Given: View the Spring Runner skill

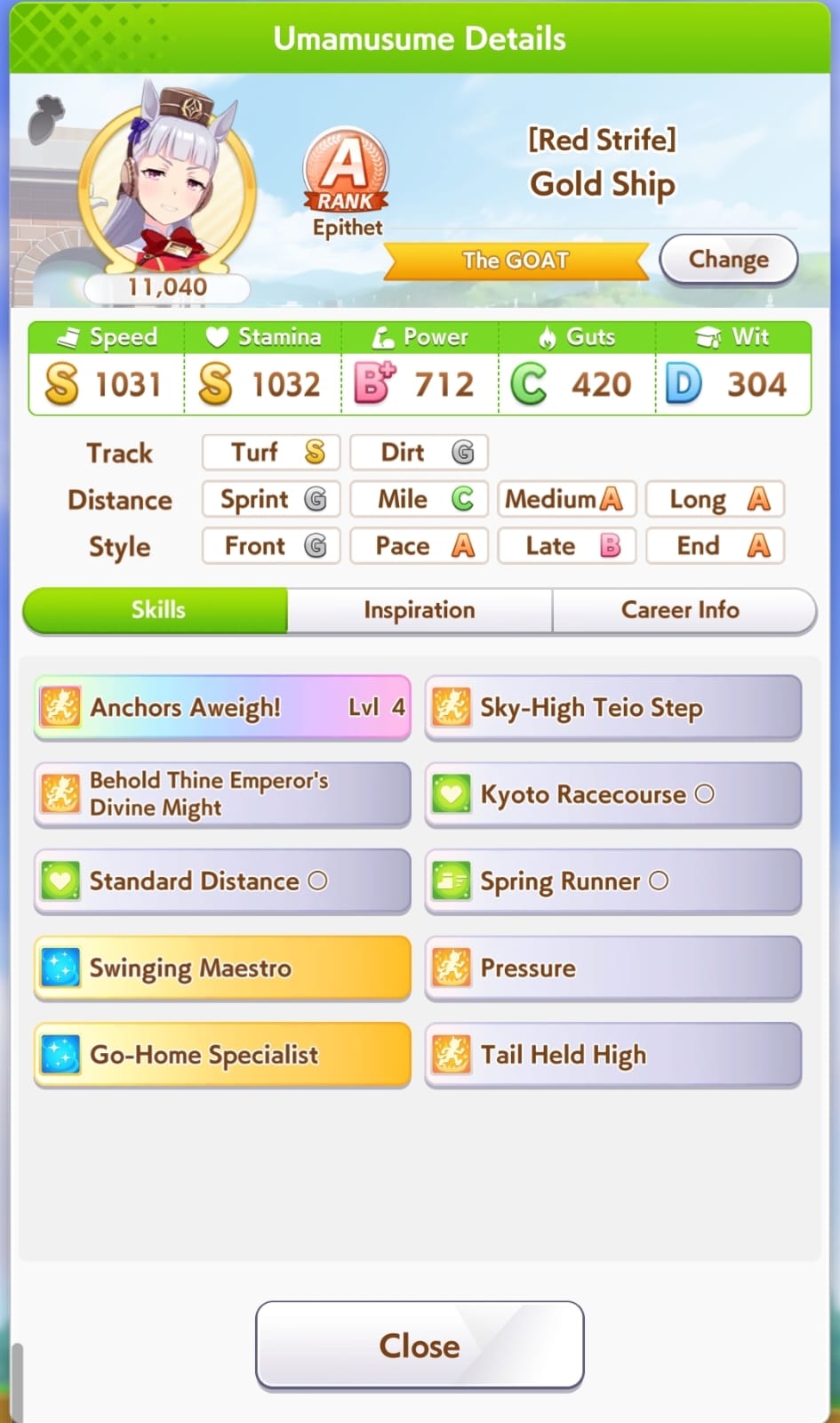Looking at the screenshot, I should click(613, 881).
